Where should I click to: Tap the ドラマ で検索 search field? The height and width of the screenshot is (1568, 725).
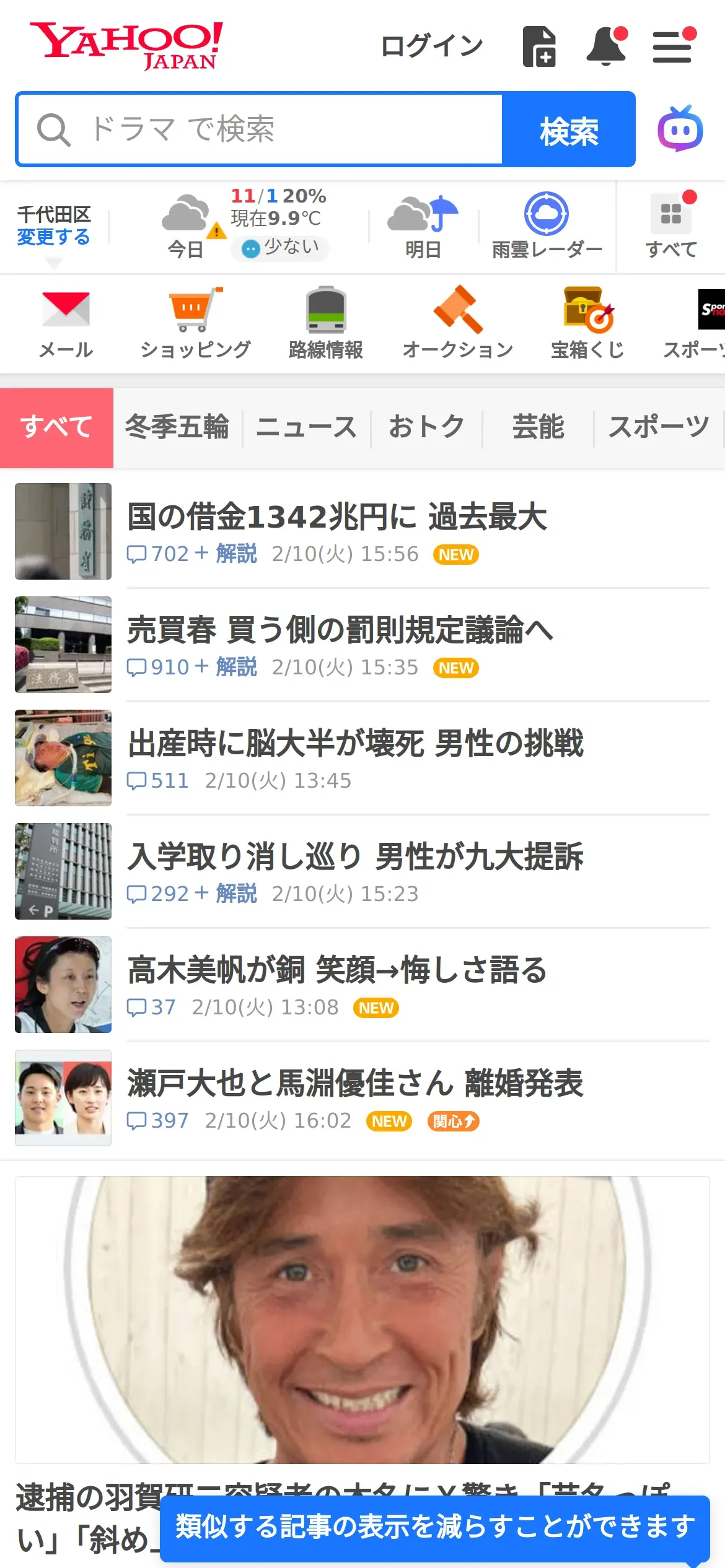pyautogui.click(x=260, y=129)
